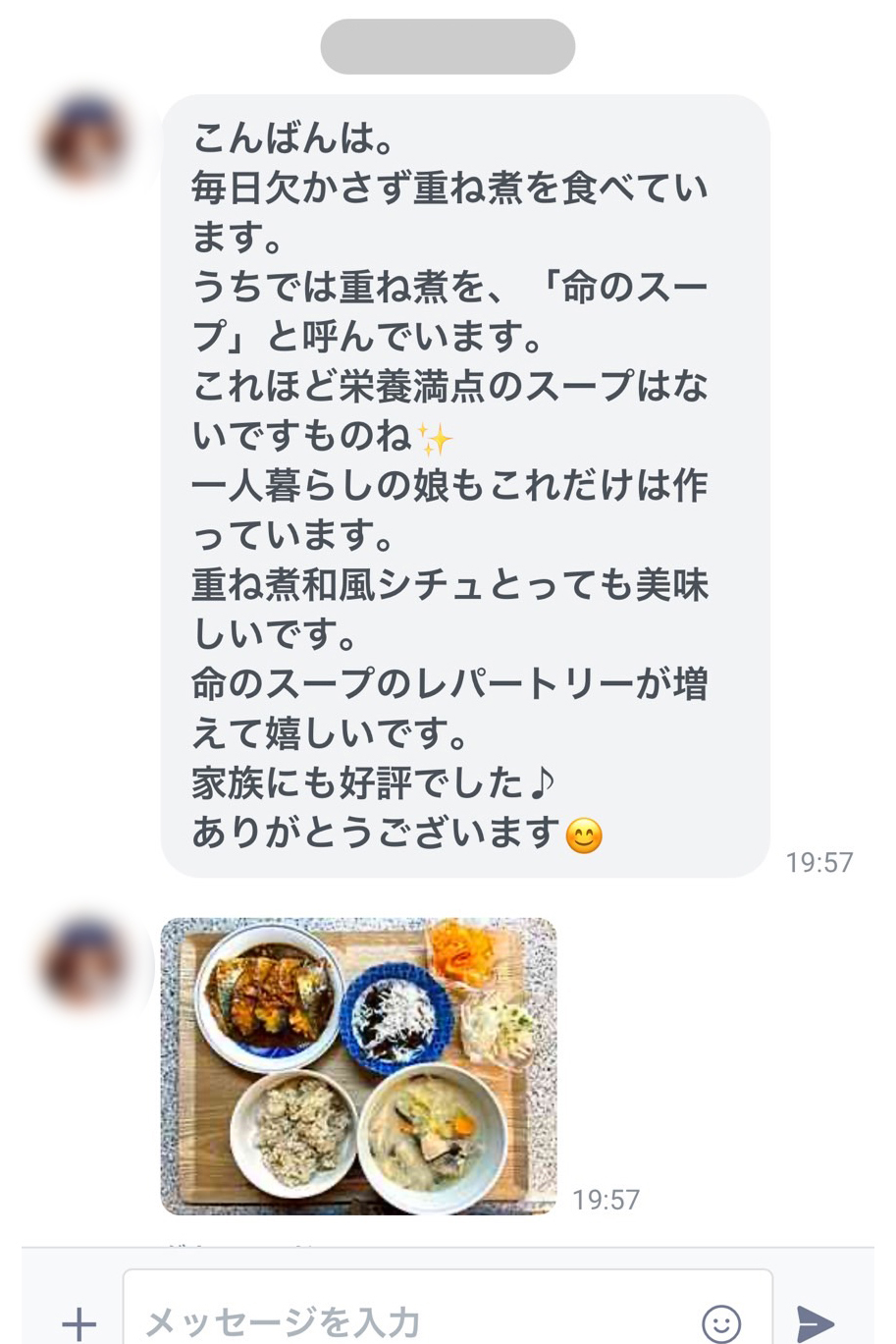Tap the message input field

[x=412, y=1320]
